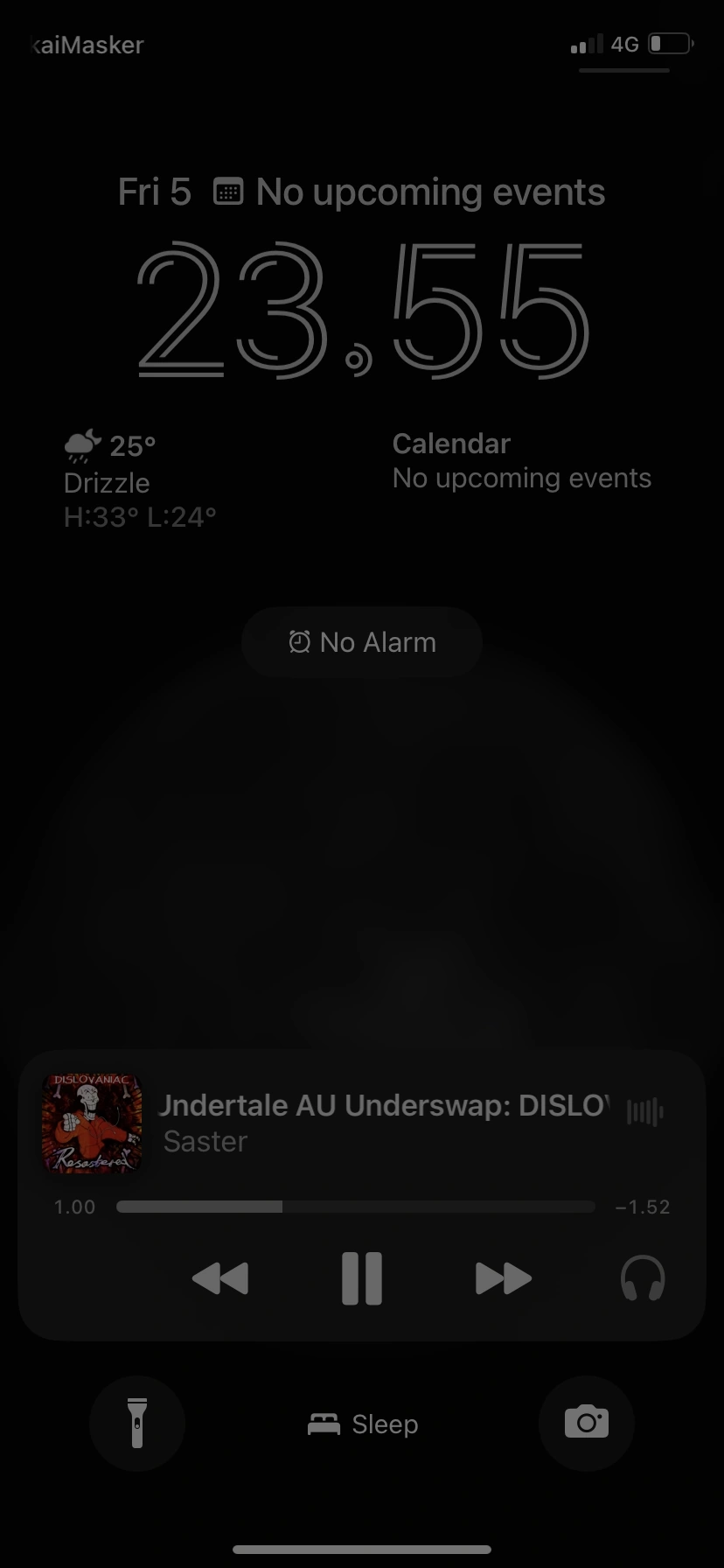Open the Calendar widget
Screen dimensions: 724x1568
click(521, 461)
